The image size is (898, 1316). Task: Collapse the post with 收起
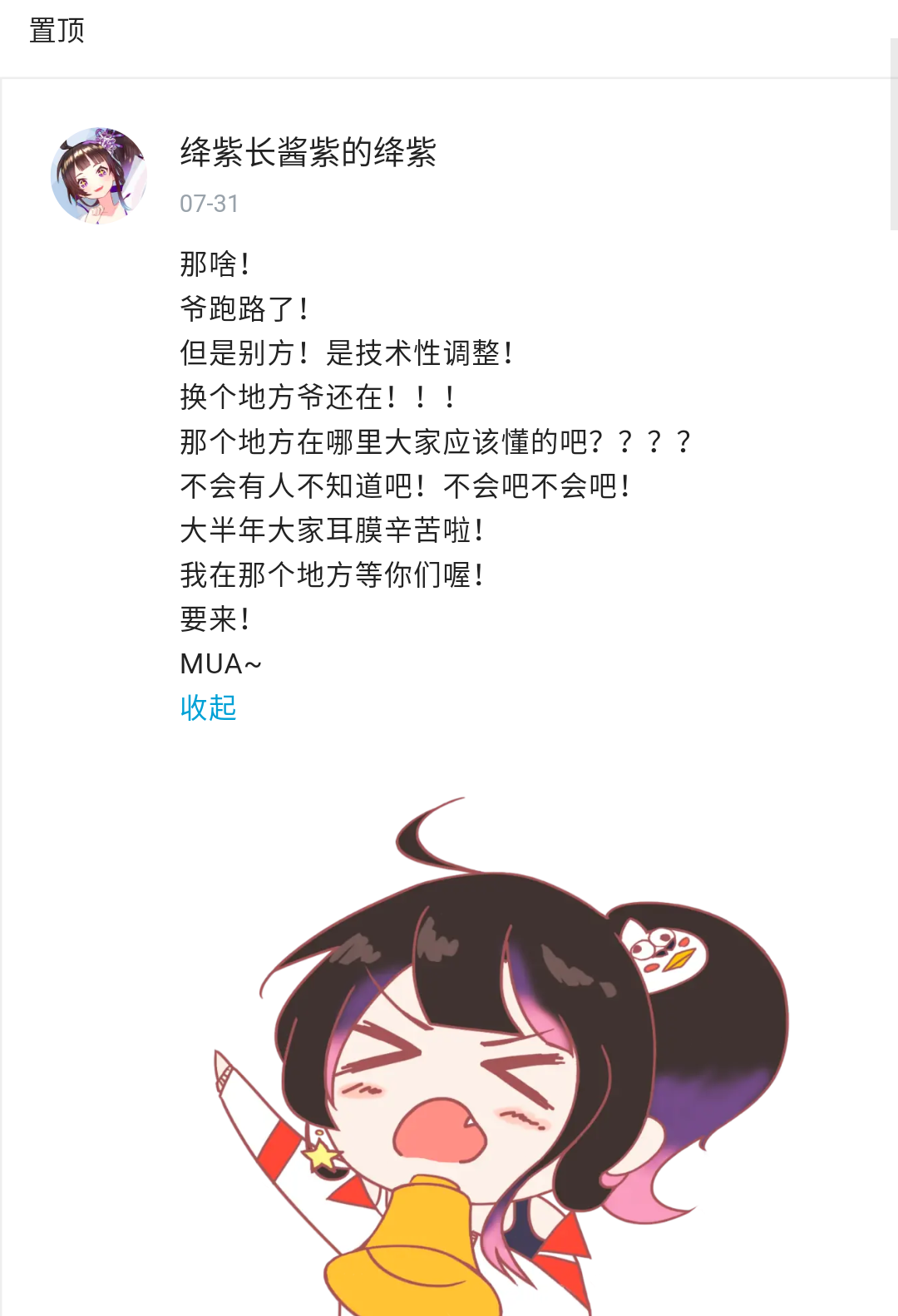208,708
